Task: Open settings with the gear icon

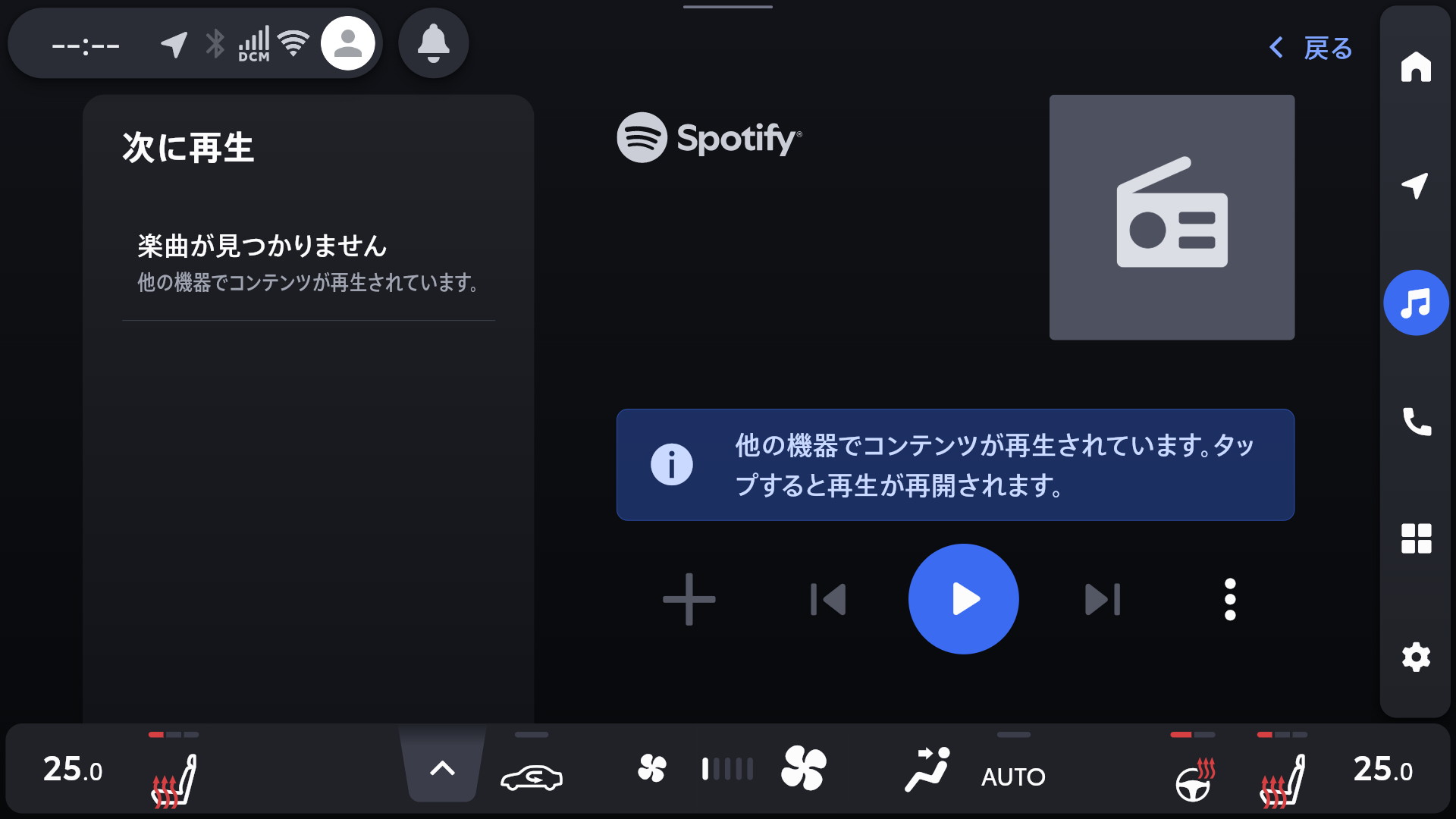Action: 1415,657
